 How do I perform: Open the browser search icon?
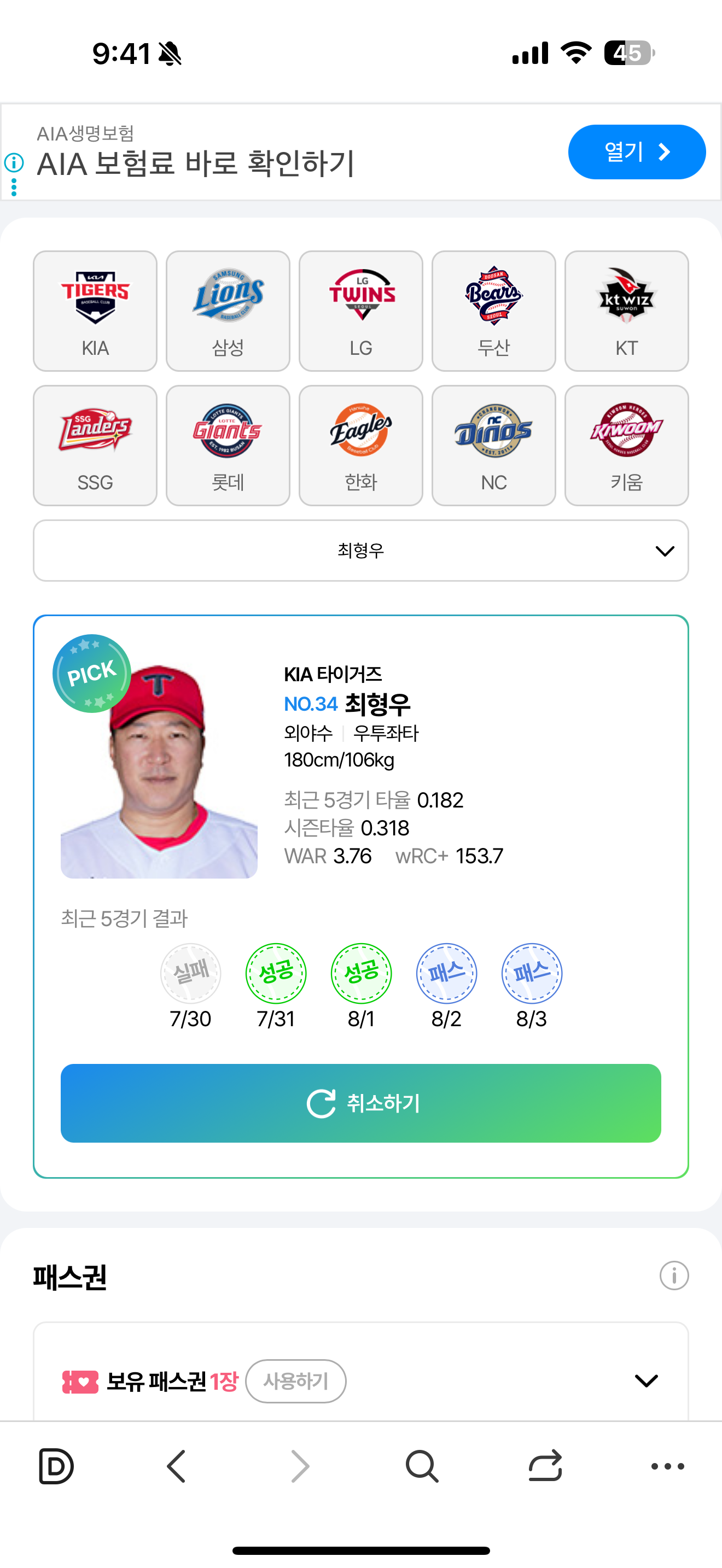[421, 1466]
